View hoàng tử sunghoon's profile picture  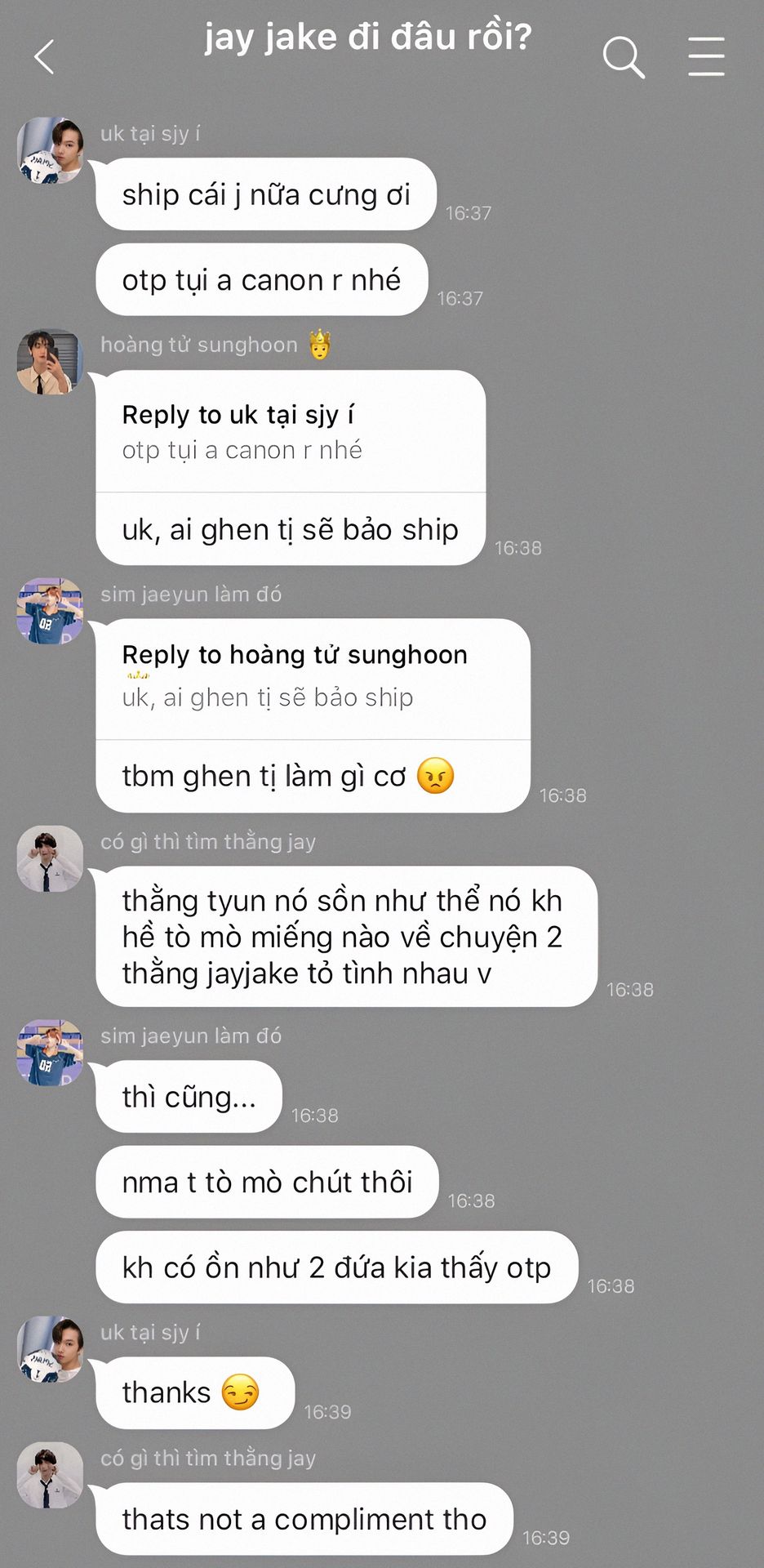pos(50,362)
